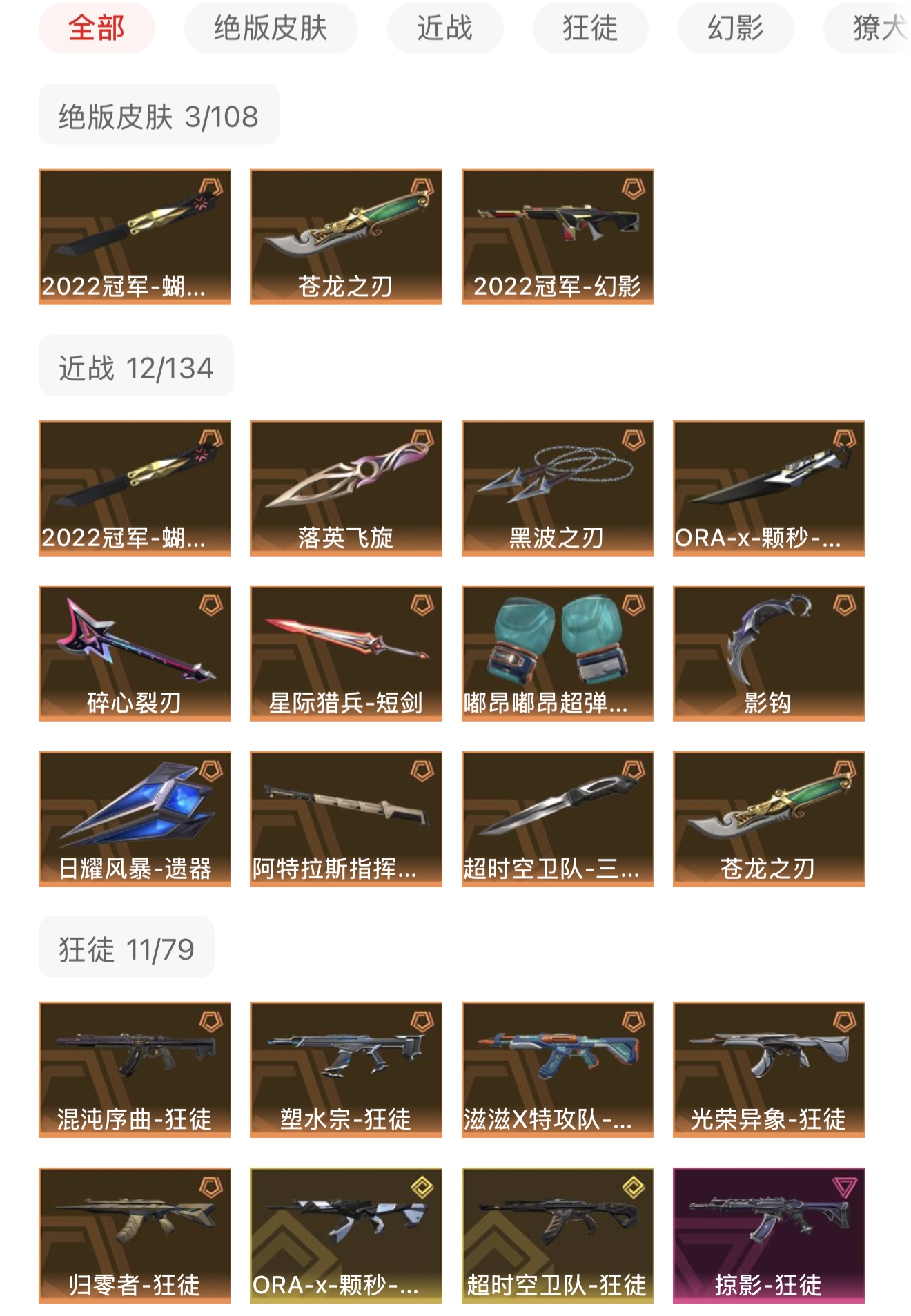Viewport: 911px width, 1316px height.
Task: Tap the 塑水宗-狂徒 skin tile
Action: point(346,1070)
